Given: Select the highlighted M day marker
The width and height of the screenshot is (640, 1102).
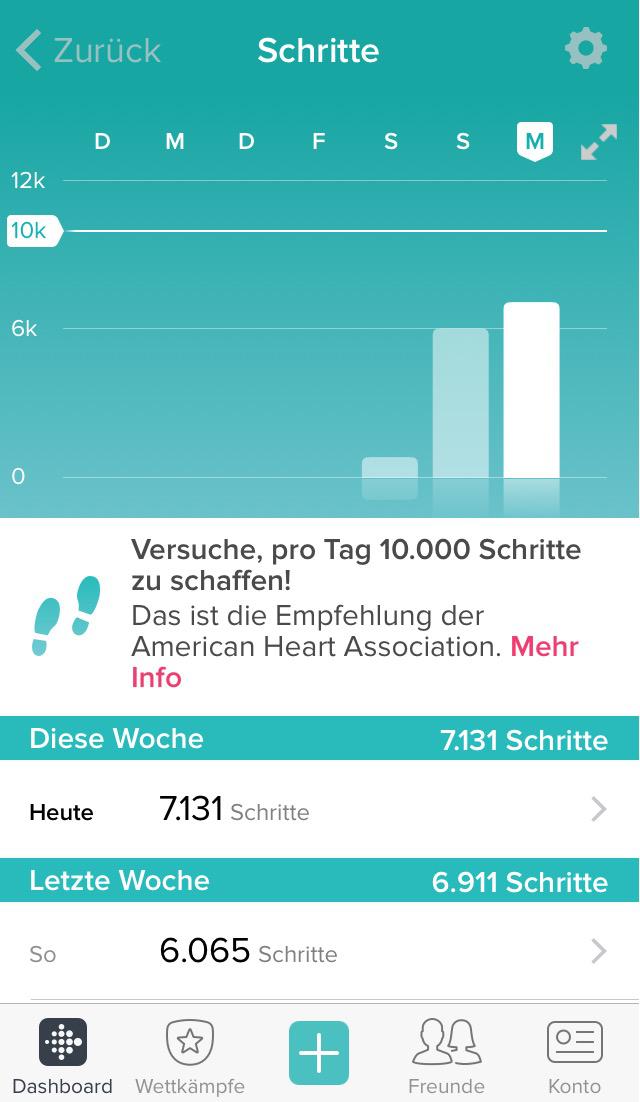Looking at the screenshot, I should click(535, 141).
